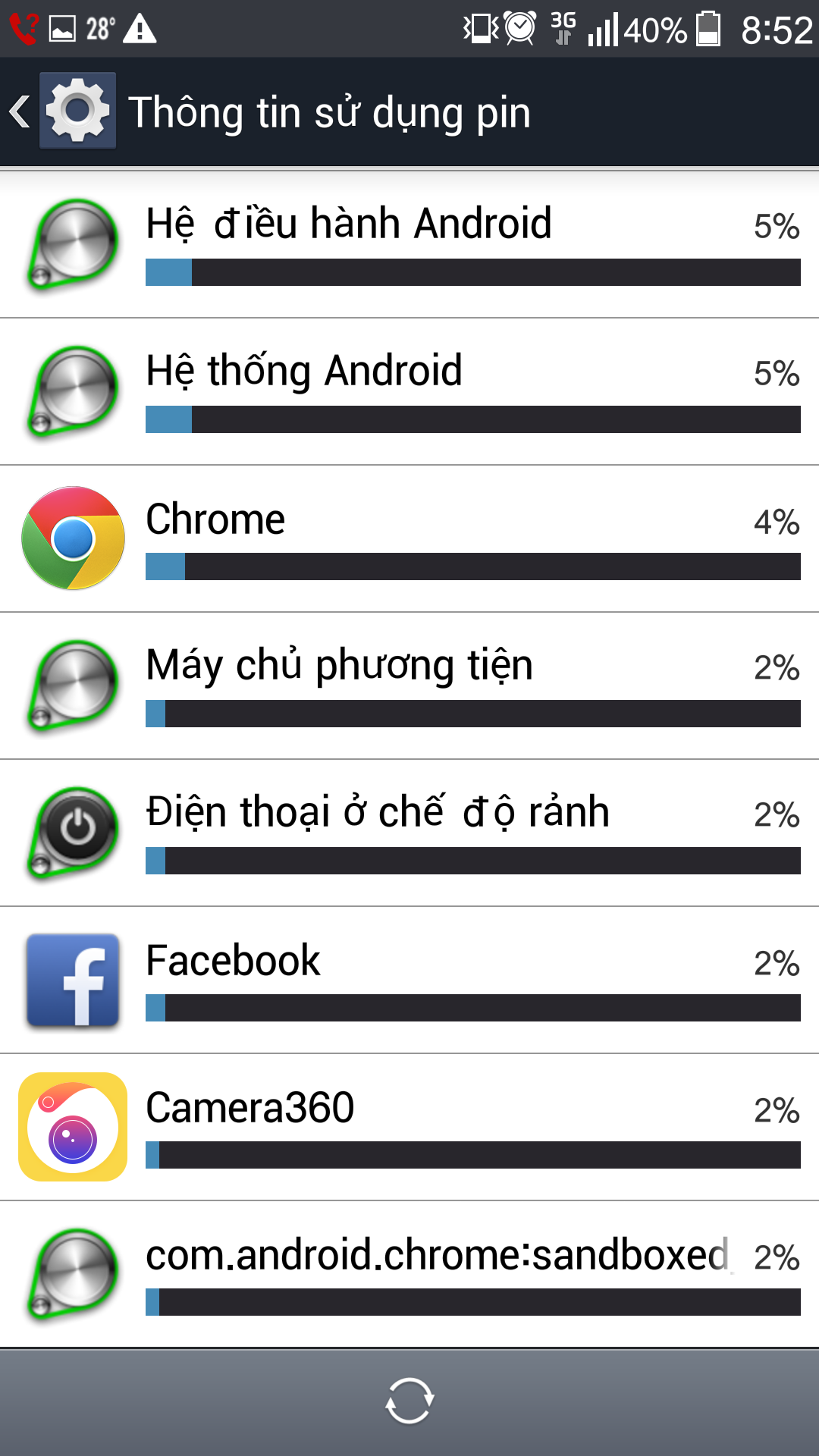Image resolution: width=819 pixels, height=1456 pixels.
Task: Open Hệ điều hành Android battery details
Action: click(x=409, y=245)
